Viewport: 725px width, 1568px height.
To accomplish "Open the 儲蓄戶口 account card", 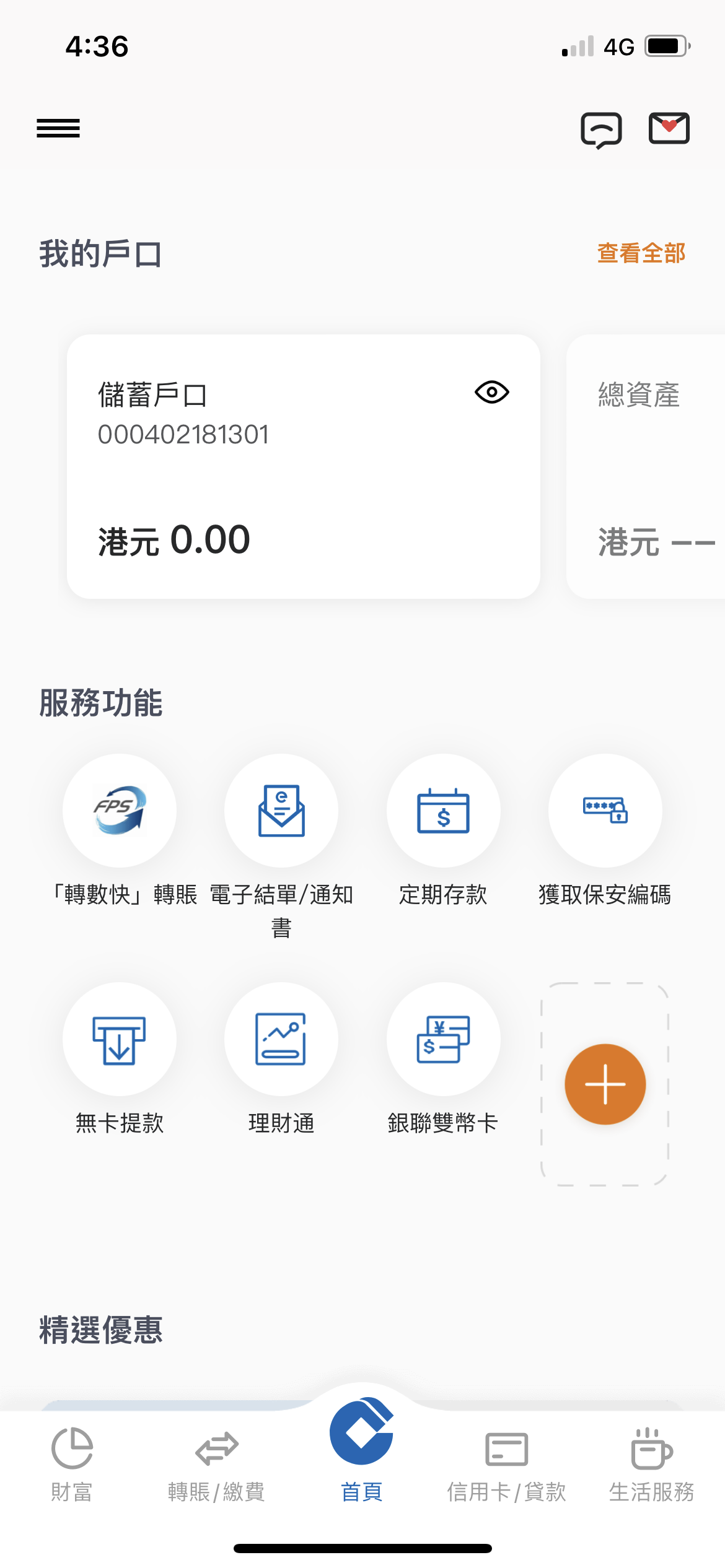I will click(x=304, y=466).
